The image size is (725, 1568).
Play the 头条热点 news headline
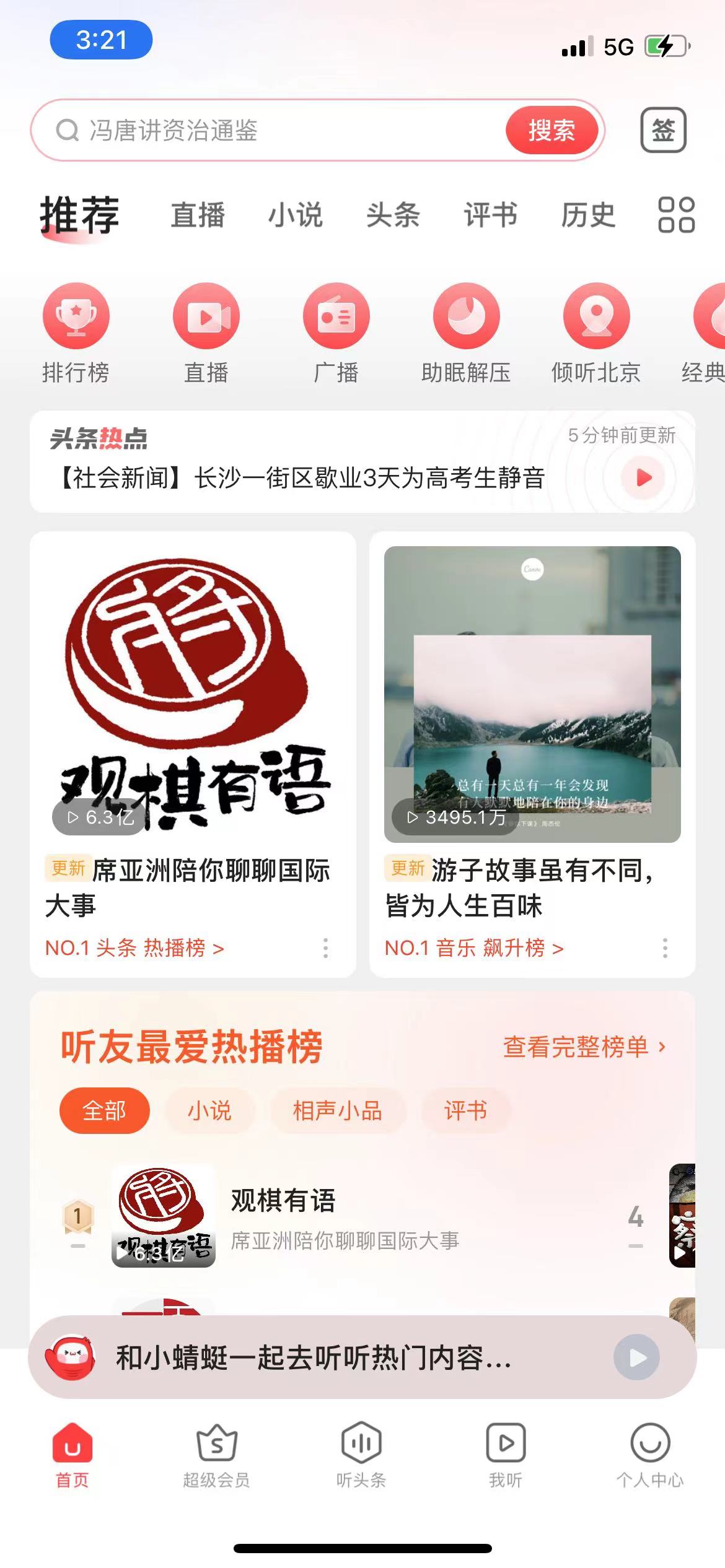pyautogui.click(x=644, y=477)
